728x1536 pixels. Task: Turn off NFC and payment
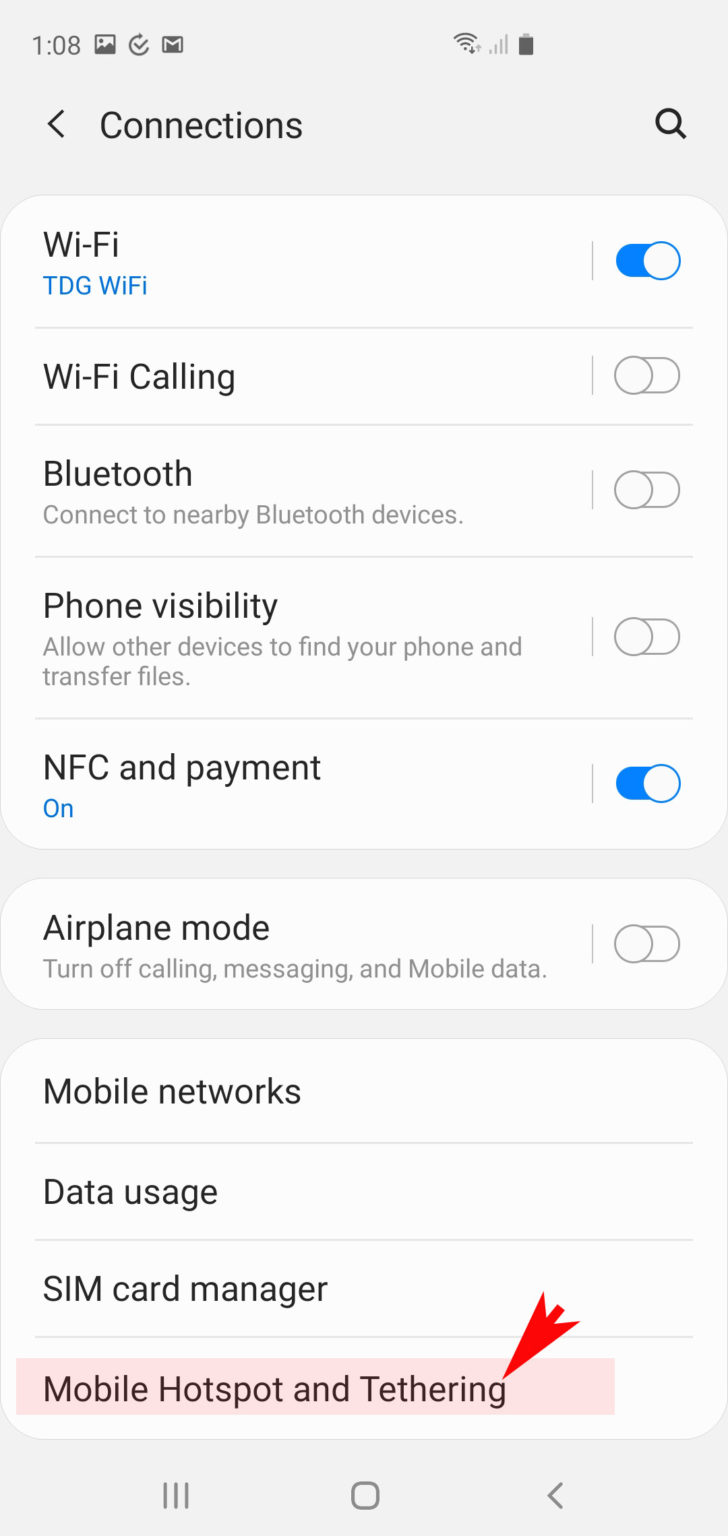pyautogui.click(x=646, y=783)
